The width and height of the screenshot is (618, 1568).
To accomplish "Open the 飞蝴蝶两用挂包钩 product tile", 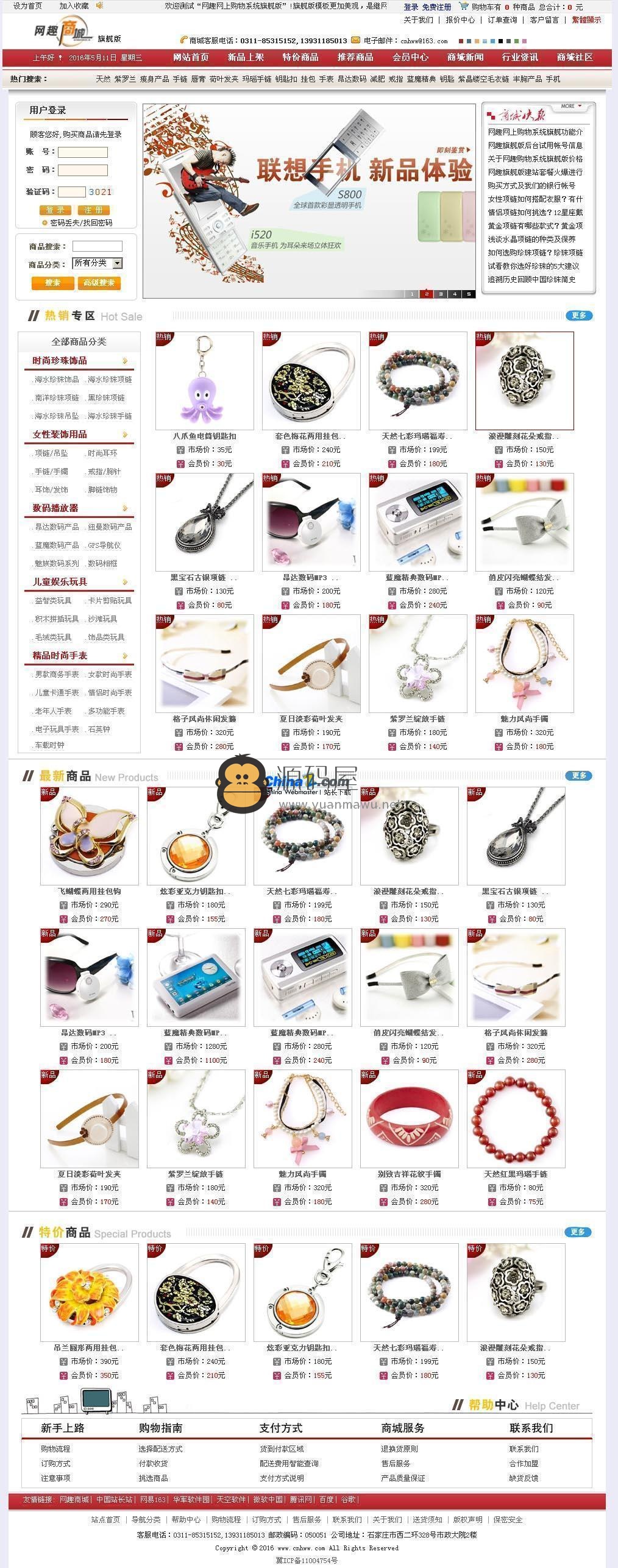I will click(89, 836).
